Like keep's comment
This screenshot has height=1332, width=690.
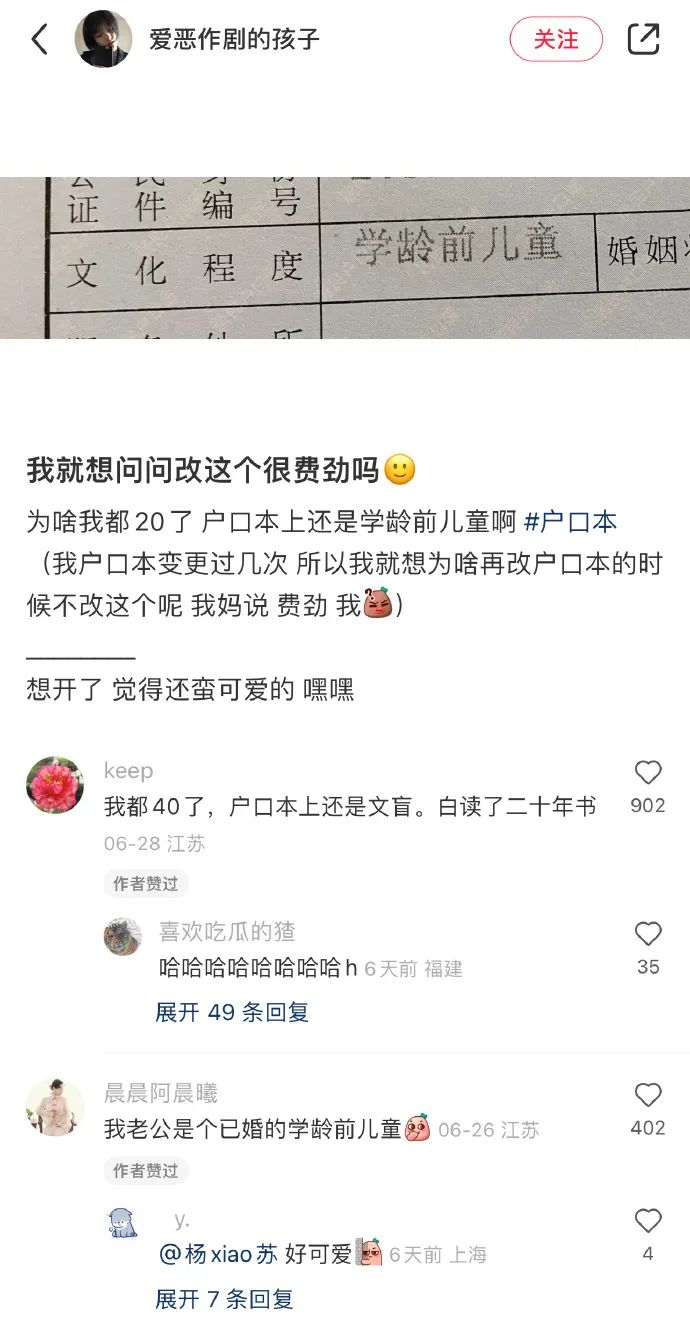click(648, 773)
